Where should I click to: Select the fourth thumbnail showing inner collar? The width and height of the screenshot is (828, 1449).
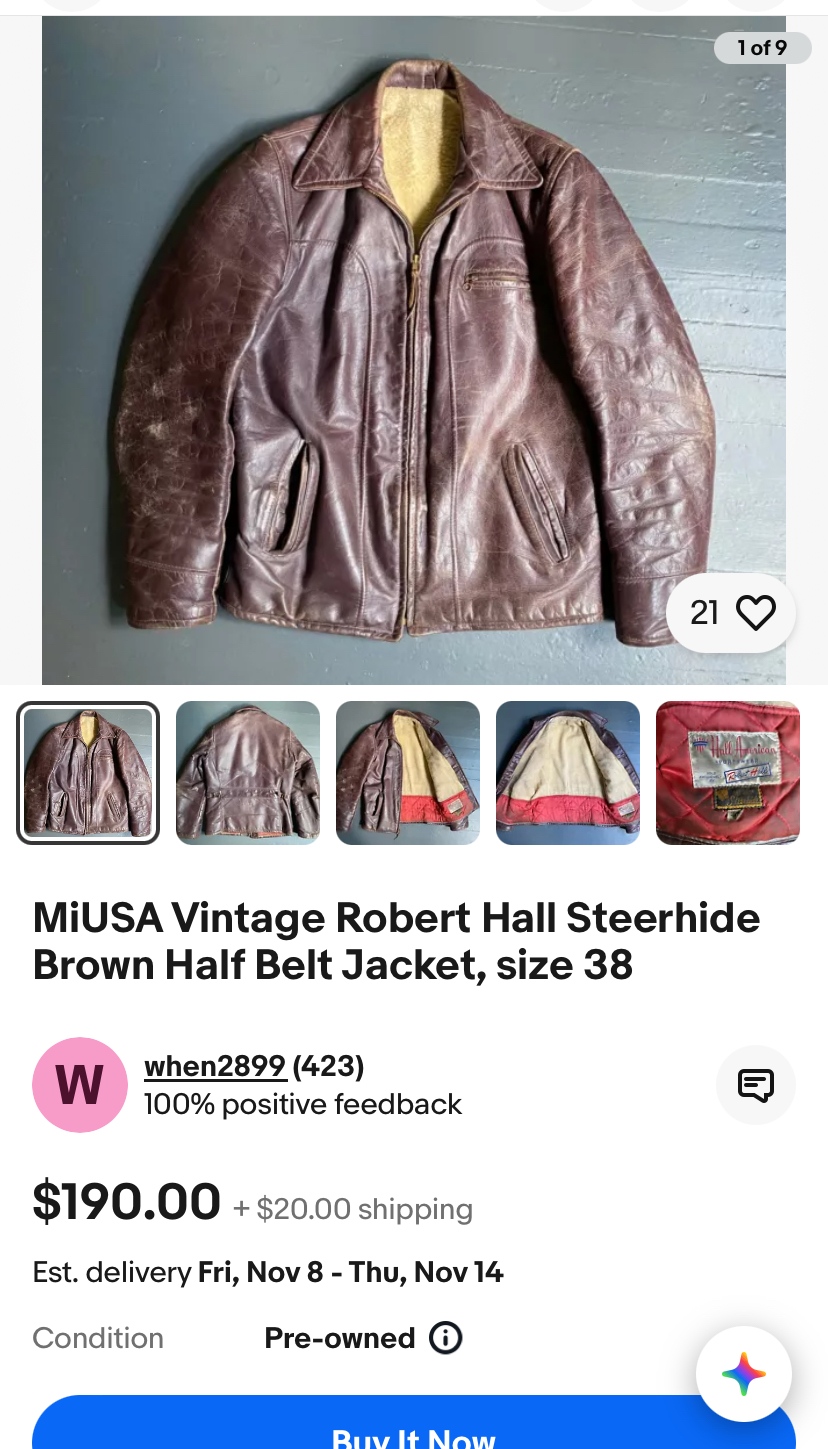tap(568, 772)
